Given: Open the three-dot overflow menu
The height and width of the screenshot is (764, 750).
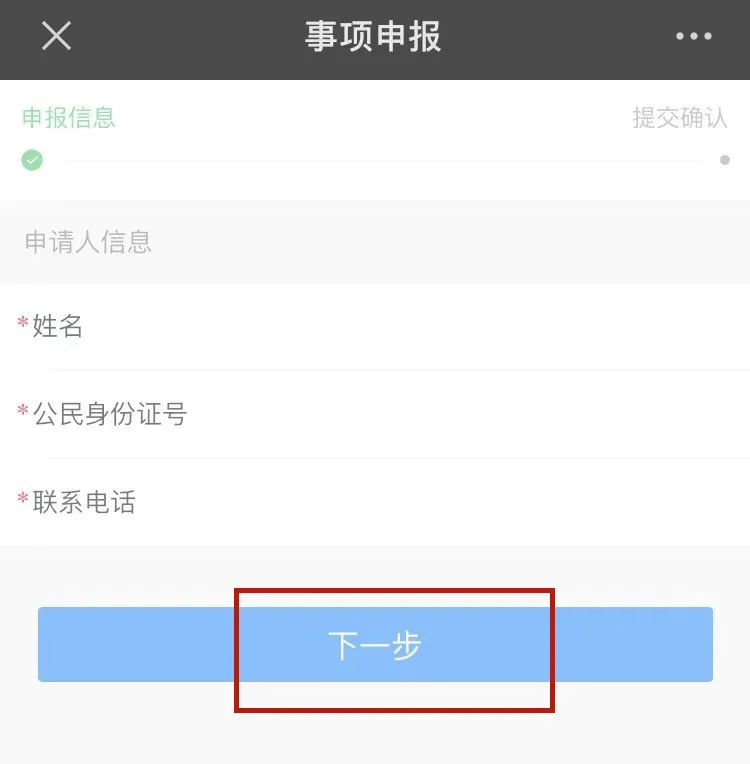Looking at the screenshot, I should point(693,36).
